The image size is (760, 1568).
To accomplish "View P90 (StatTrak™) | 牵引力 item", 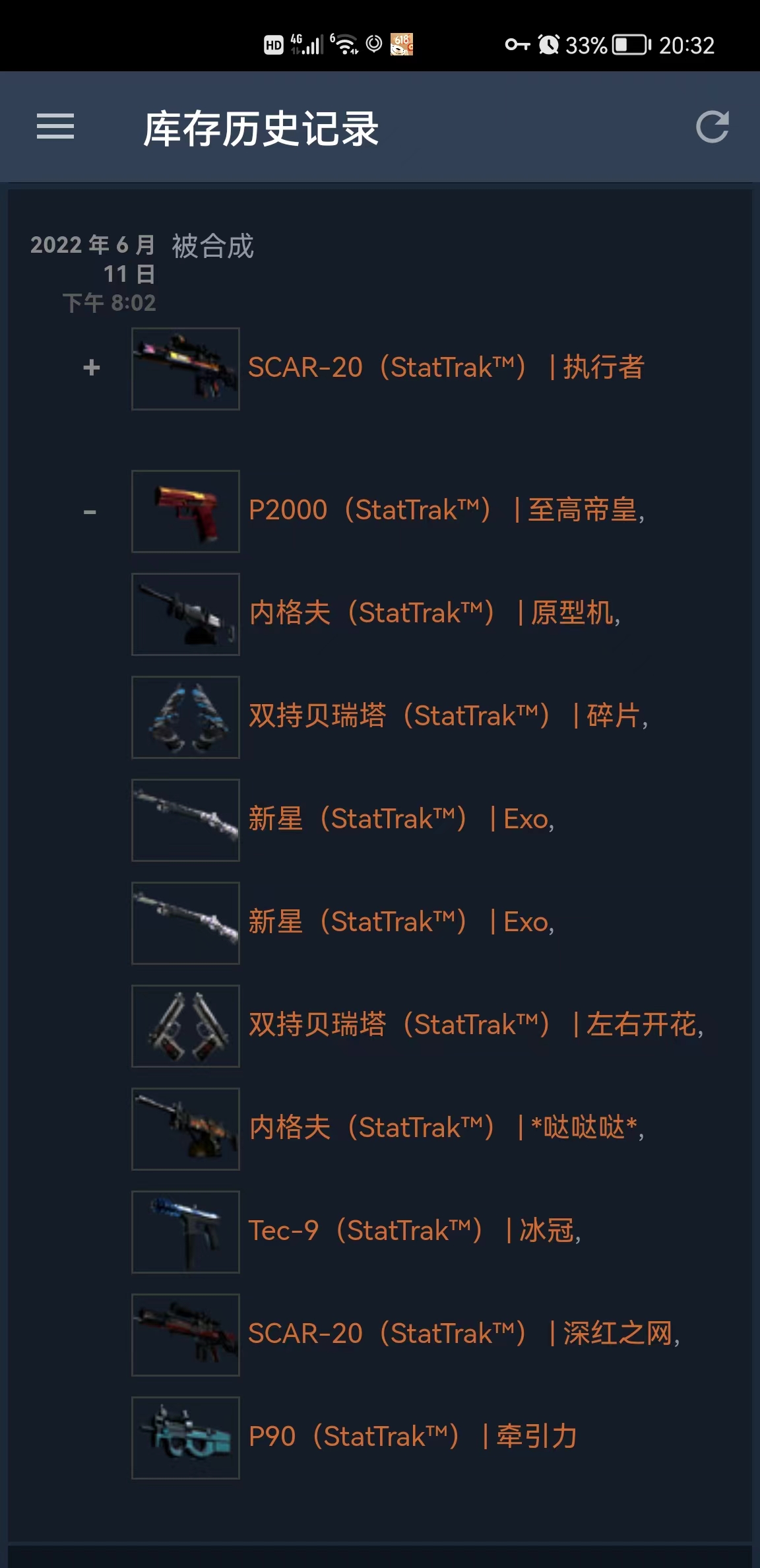I will tap(412, 1437).
